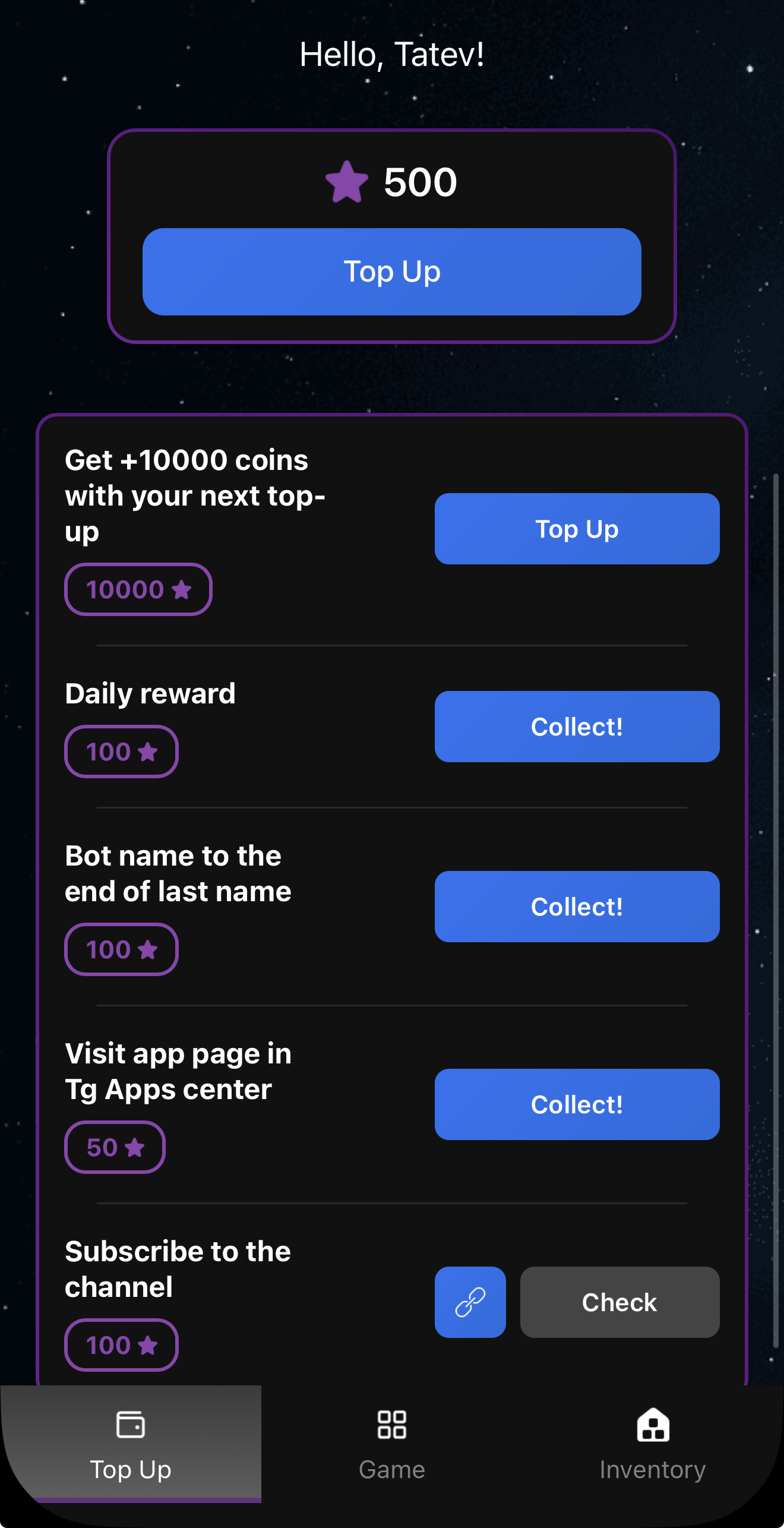
Task: Select the Inventory house icon
Action: (652, 1424)
